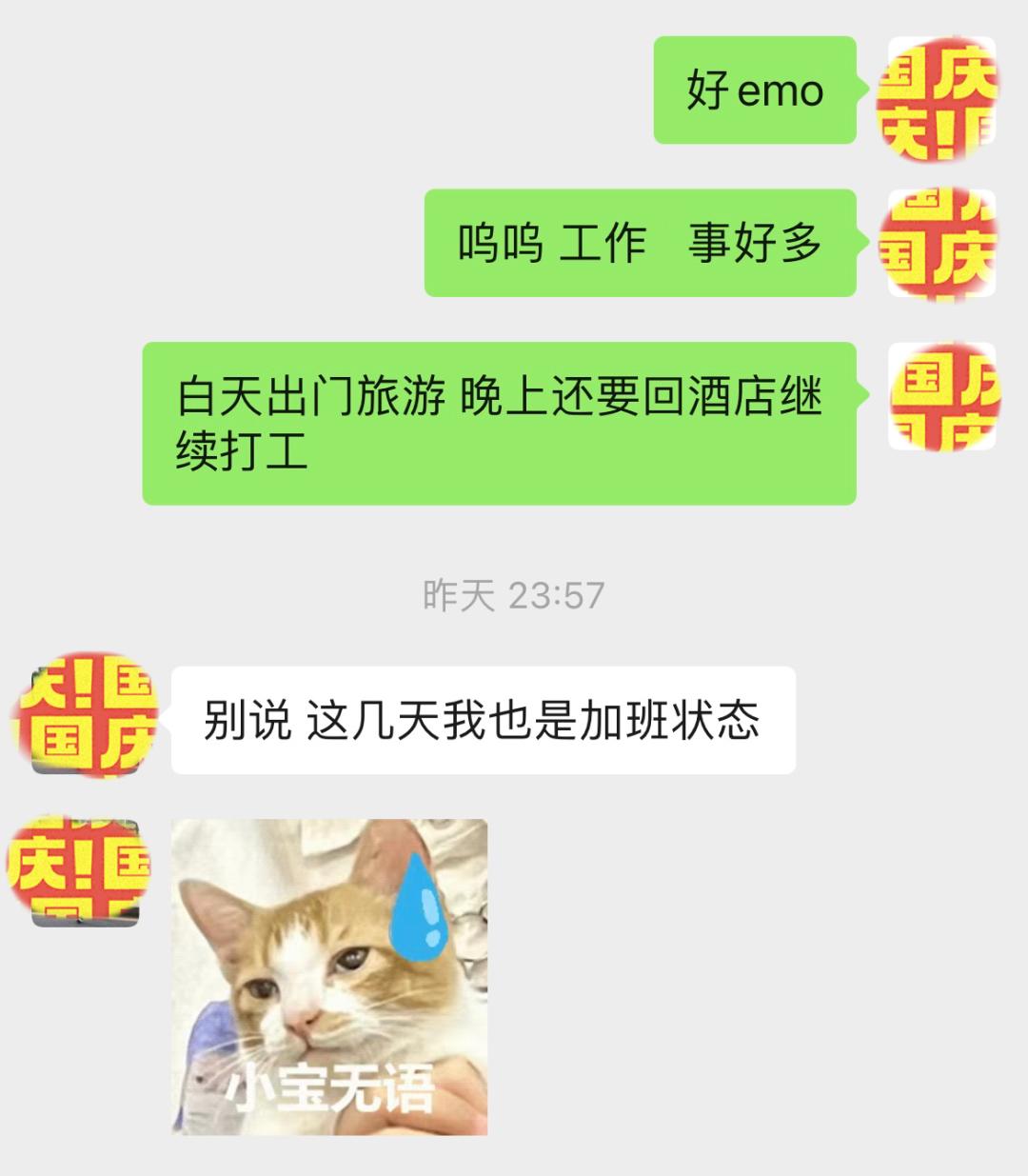
Task: Open the cat sticker captioned 小宝无语
Action: click(329, 976)
